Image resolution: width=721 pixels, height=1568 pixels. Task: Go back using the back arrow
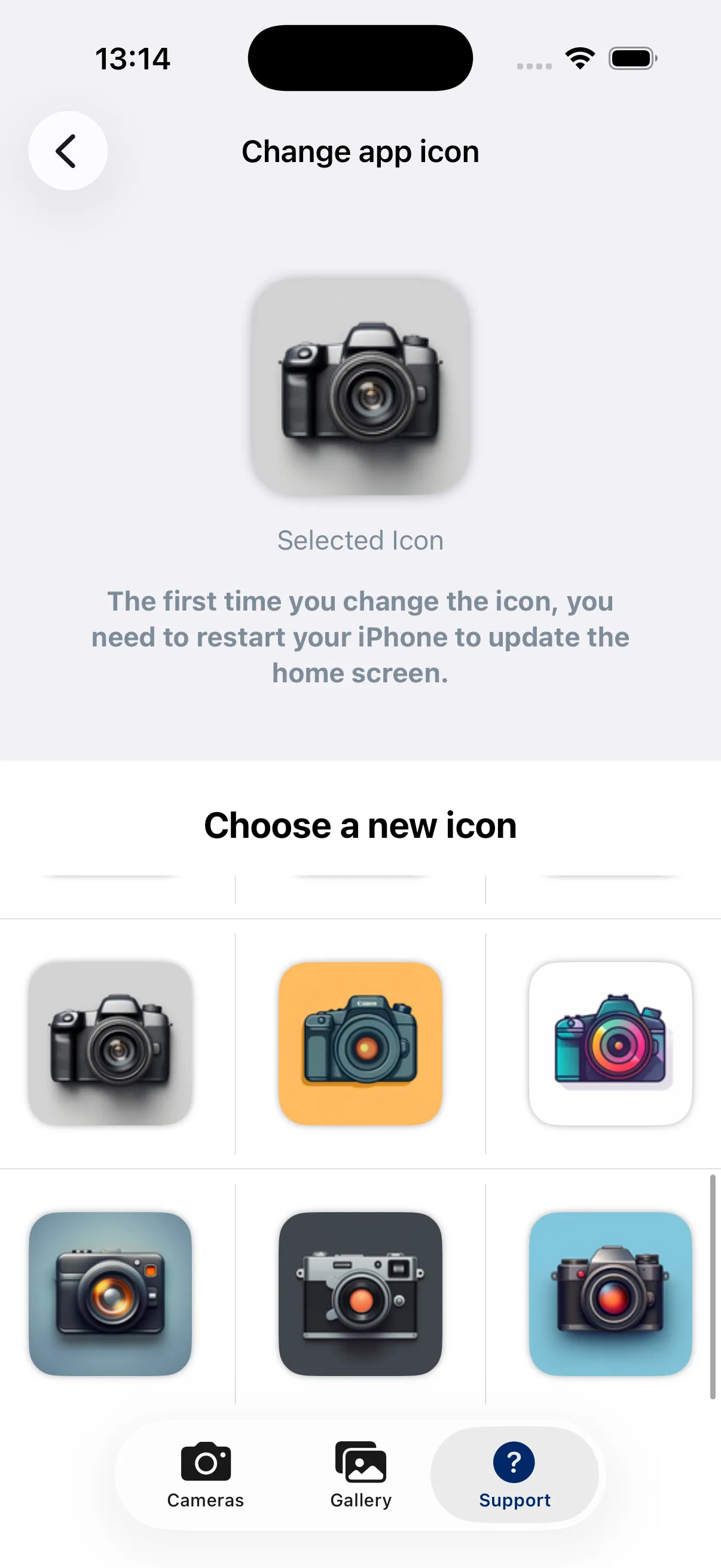click(x=68, y=151)
